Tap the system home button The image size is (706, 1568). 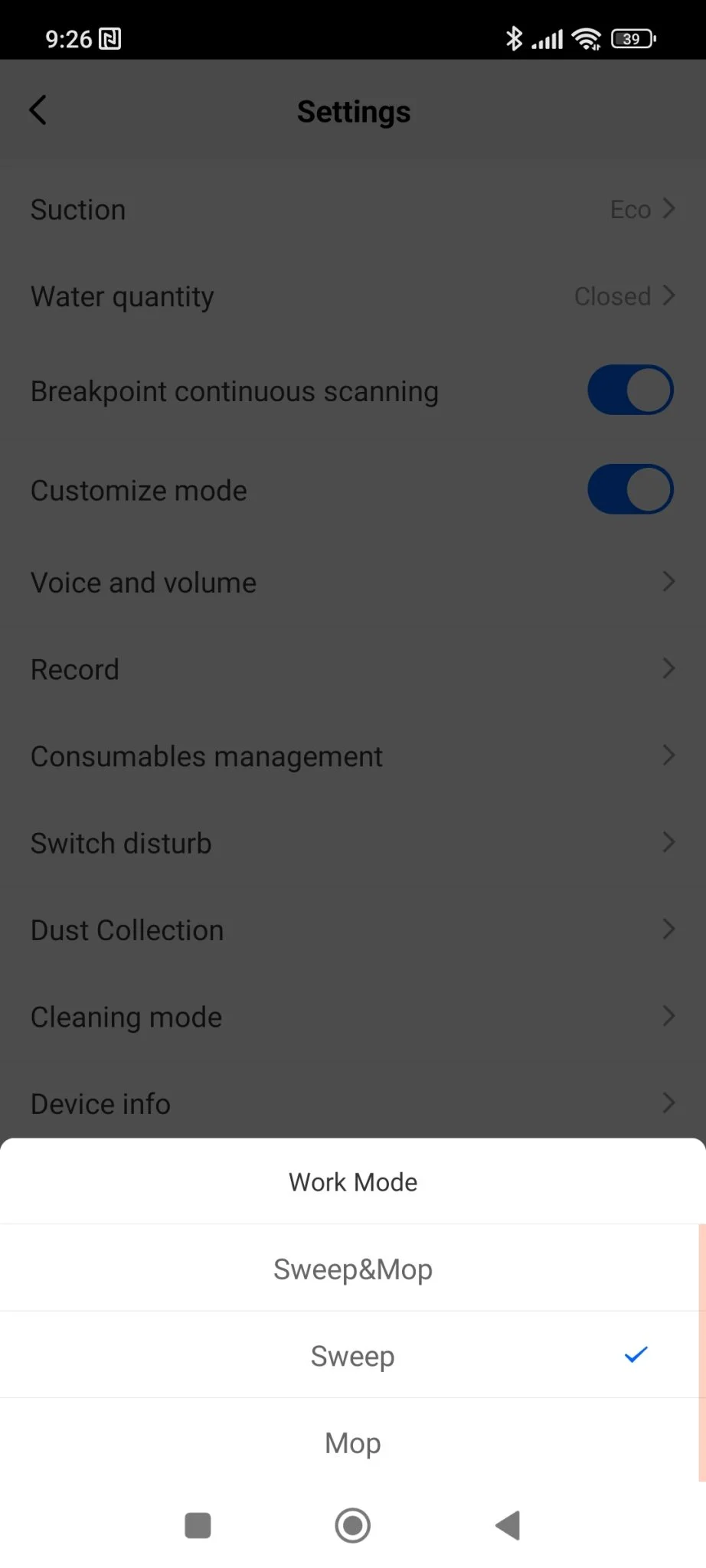pyautogui.click(x=352, y=1525)
